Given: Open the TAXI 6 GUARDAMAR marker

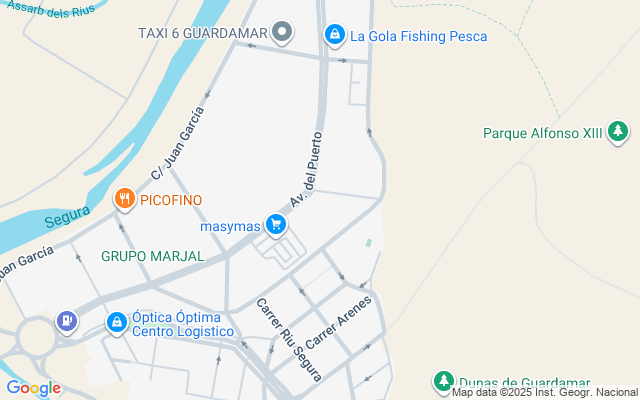Looking at the screenshot, I should point(283,33).
